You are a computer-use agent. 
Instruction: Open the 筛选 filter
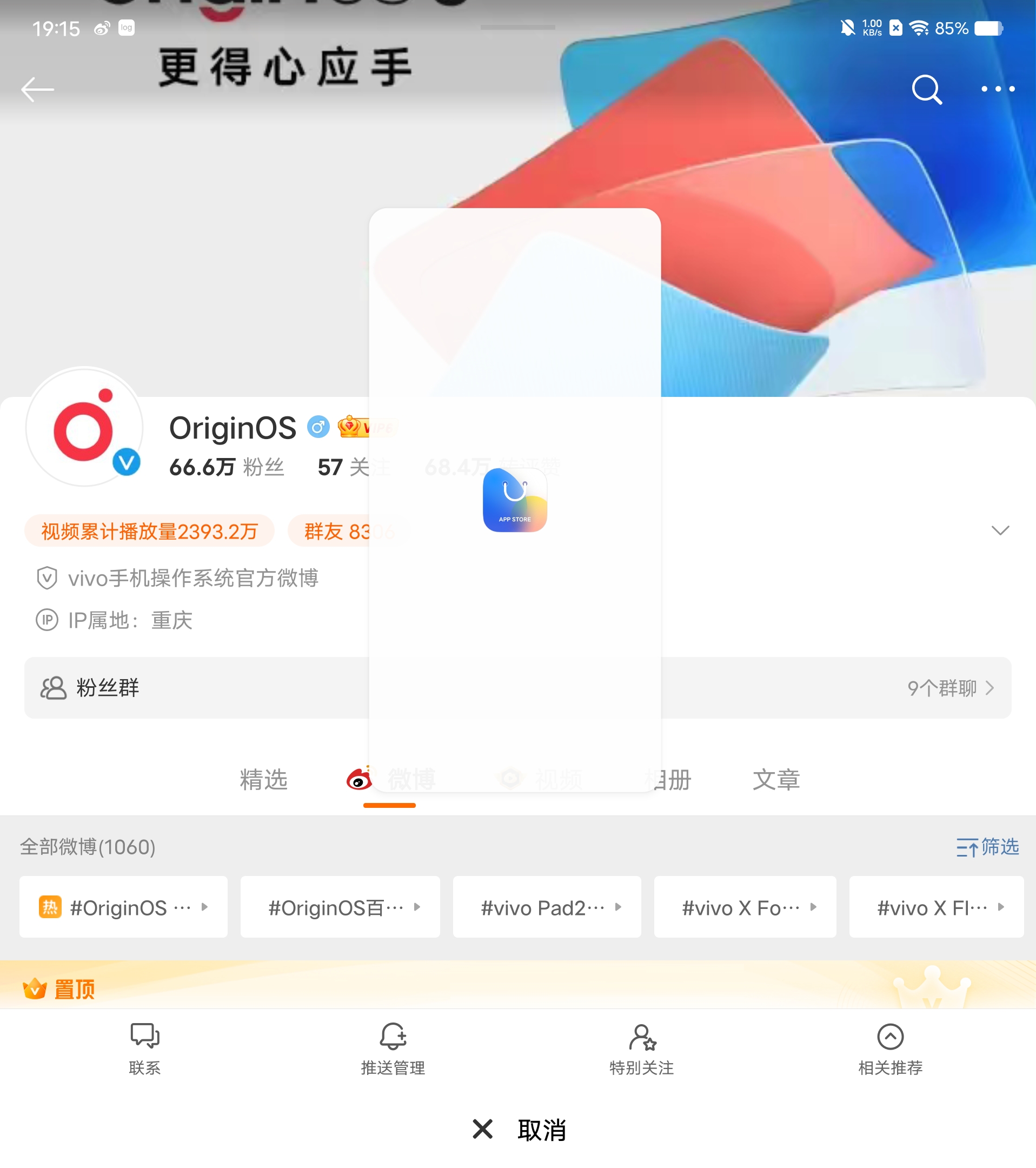tap(987, 847)
